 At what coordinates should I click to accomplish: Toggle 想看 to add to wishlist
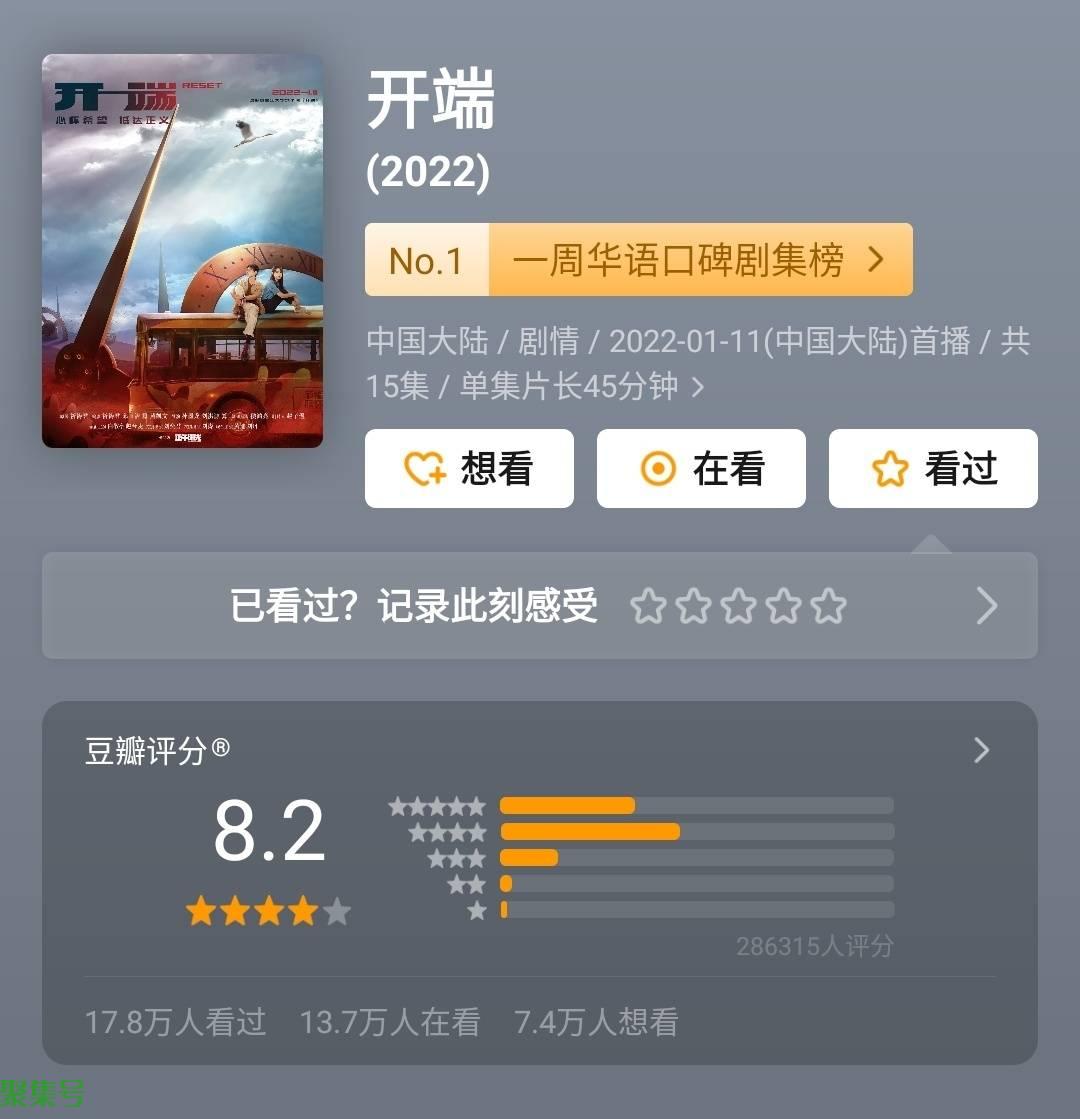(469, 468)
